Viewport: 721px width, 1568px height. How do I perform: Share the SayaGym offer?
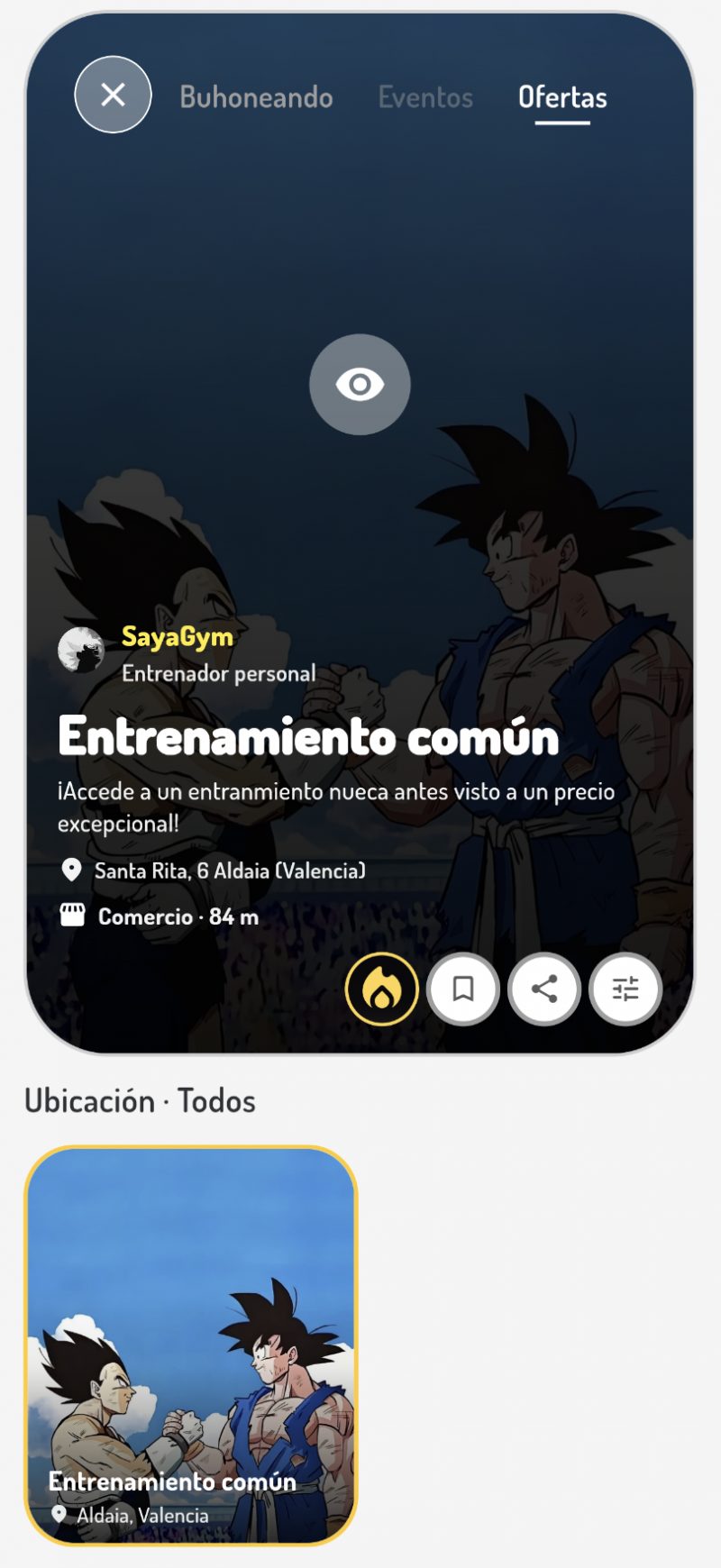(544, 989)
